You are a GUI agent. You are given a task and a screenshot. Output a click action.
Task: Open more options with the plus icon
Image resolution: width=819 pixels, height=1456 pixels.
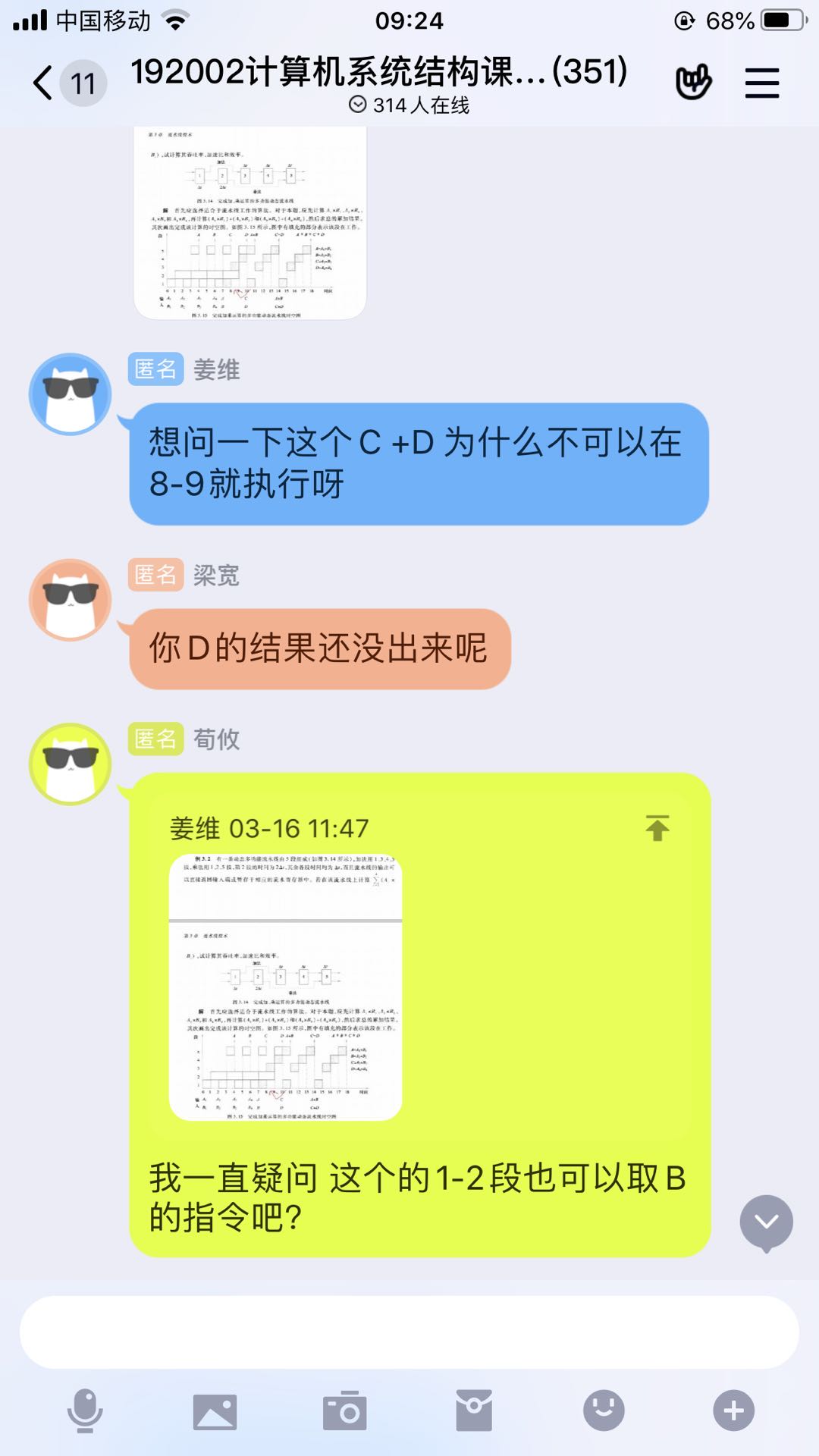[733, 1410]
